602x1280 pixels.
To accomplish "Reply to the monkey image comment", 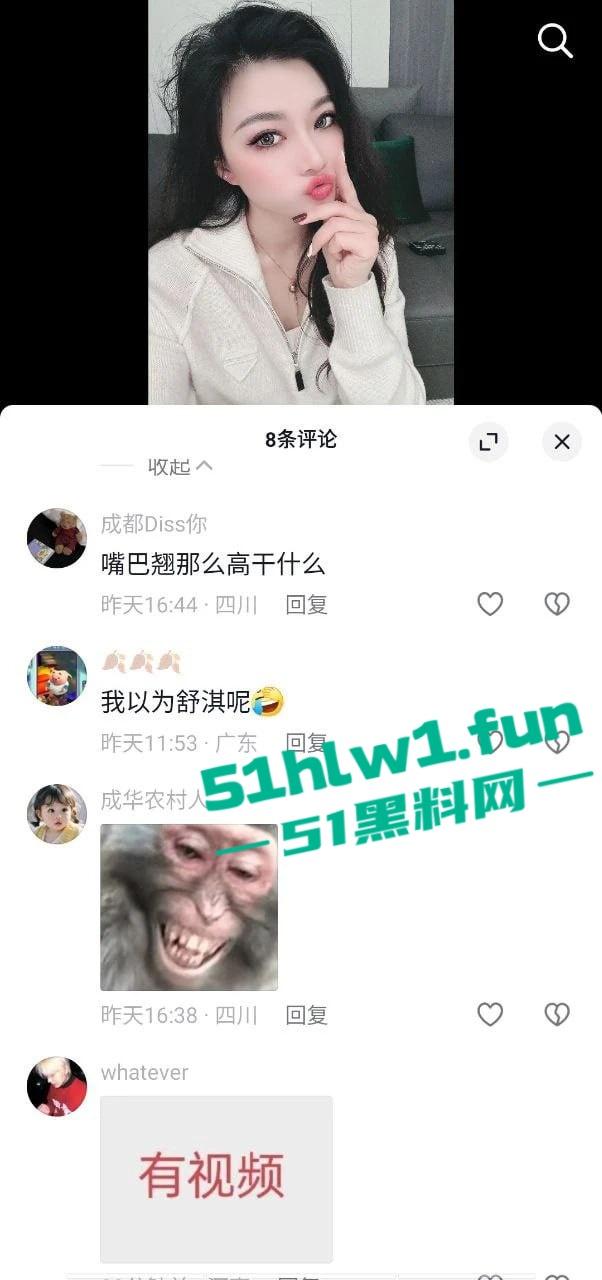I will [x=306, y=1015].
